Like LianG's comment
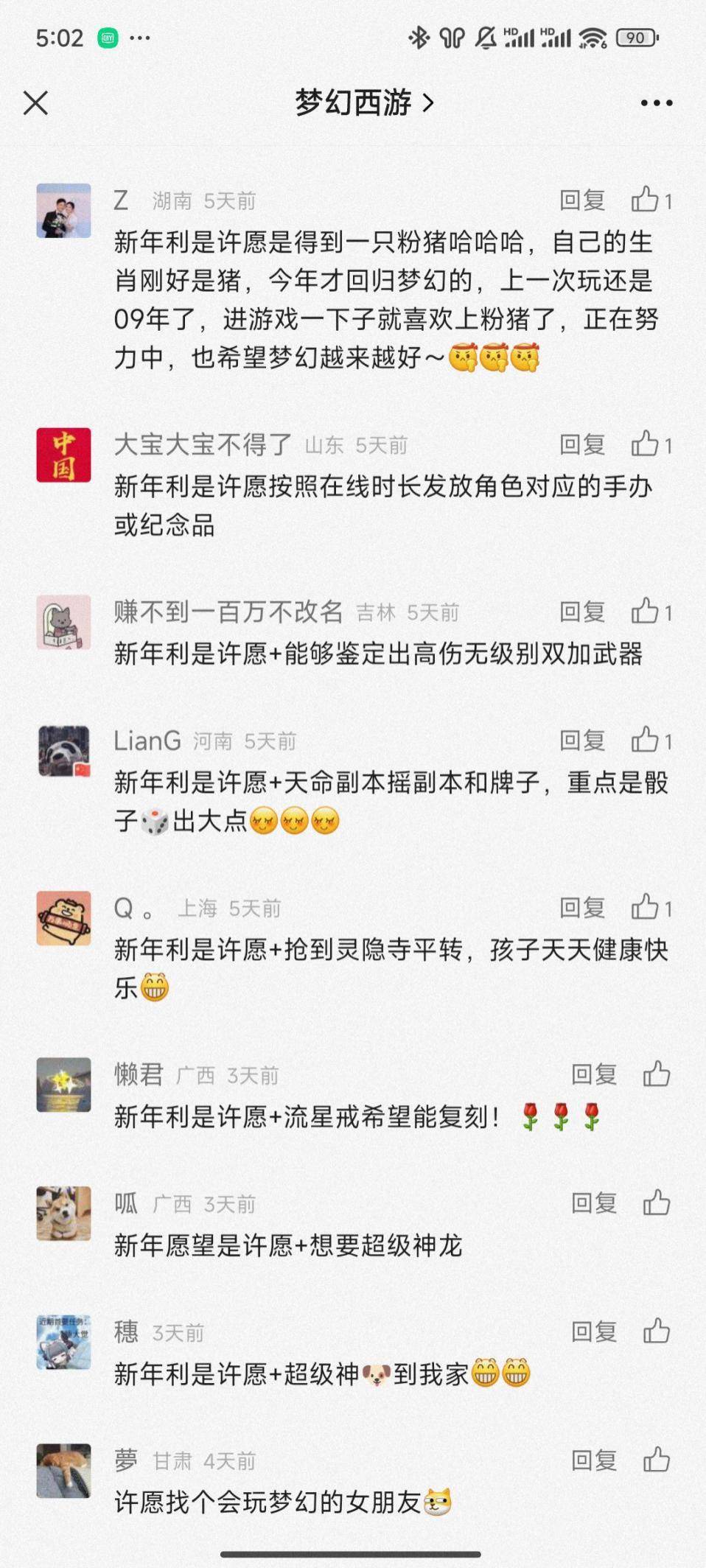Image resolution: width=706 pixels, height=1568 pixels. tap(645, 740)
